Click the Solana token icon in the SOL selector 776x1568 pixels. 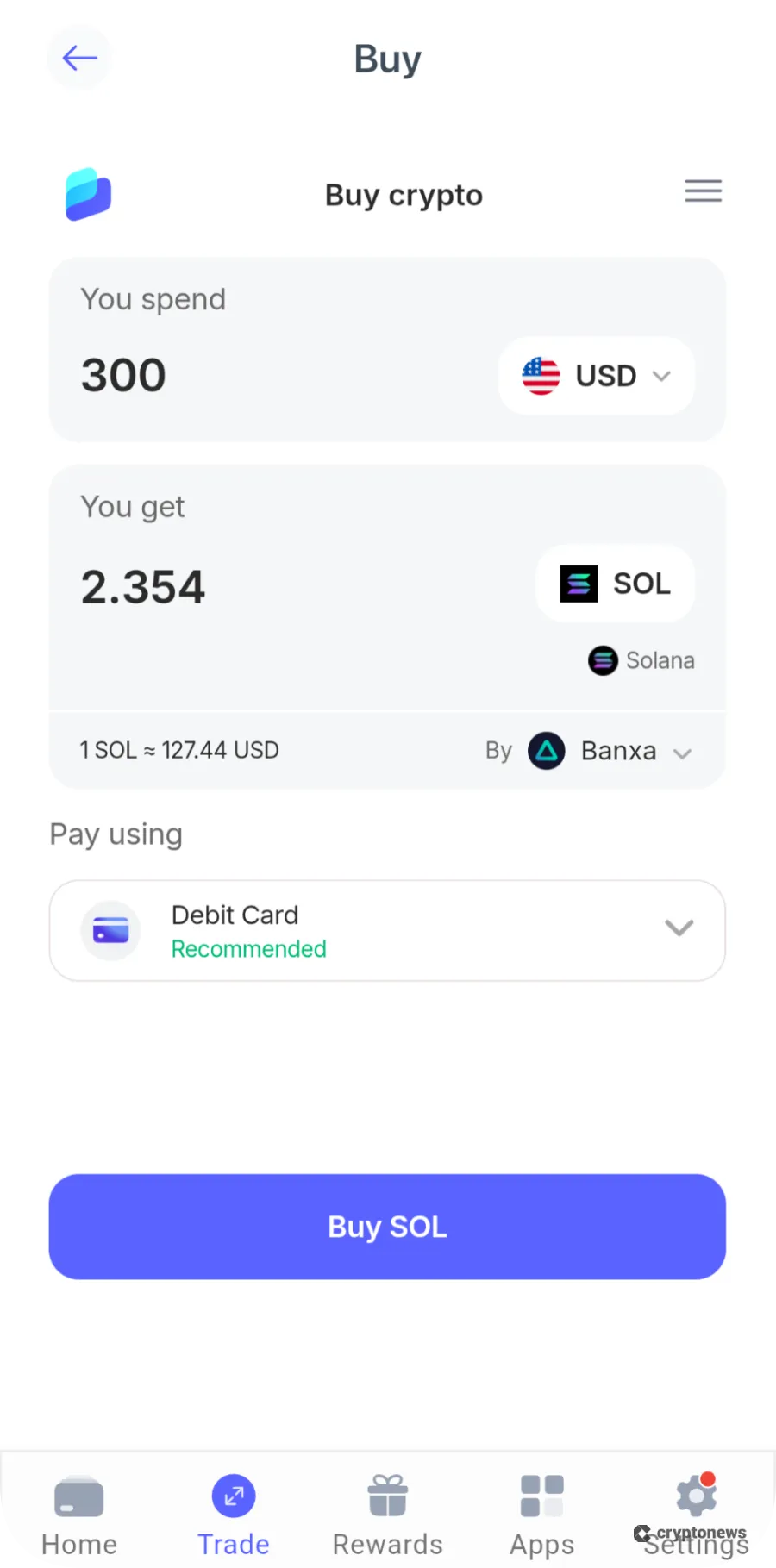579,584
